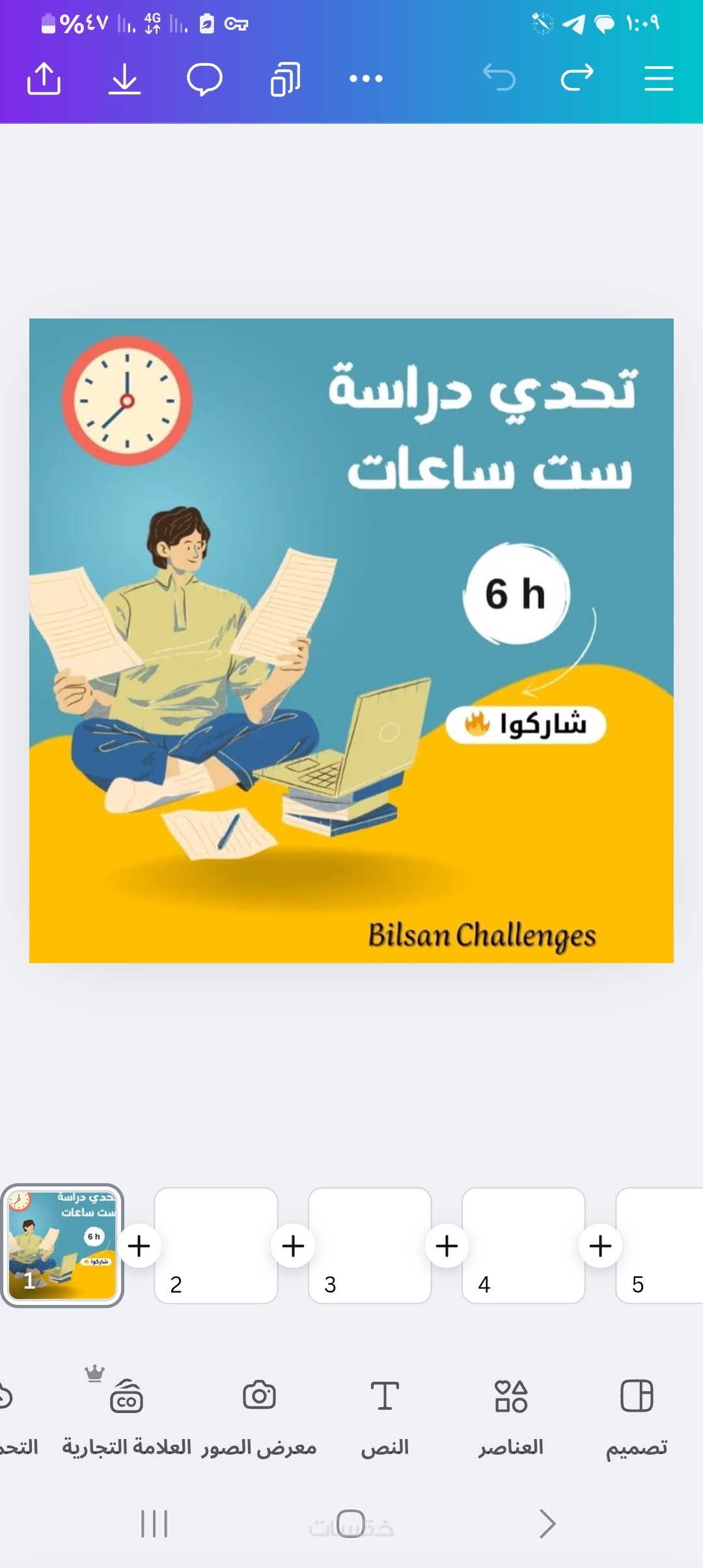Add a page between pages 1 and 2

click(x=139, y=1246)
